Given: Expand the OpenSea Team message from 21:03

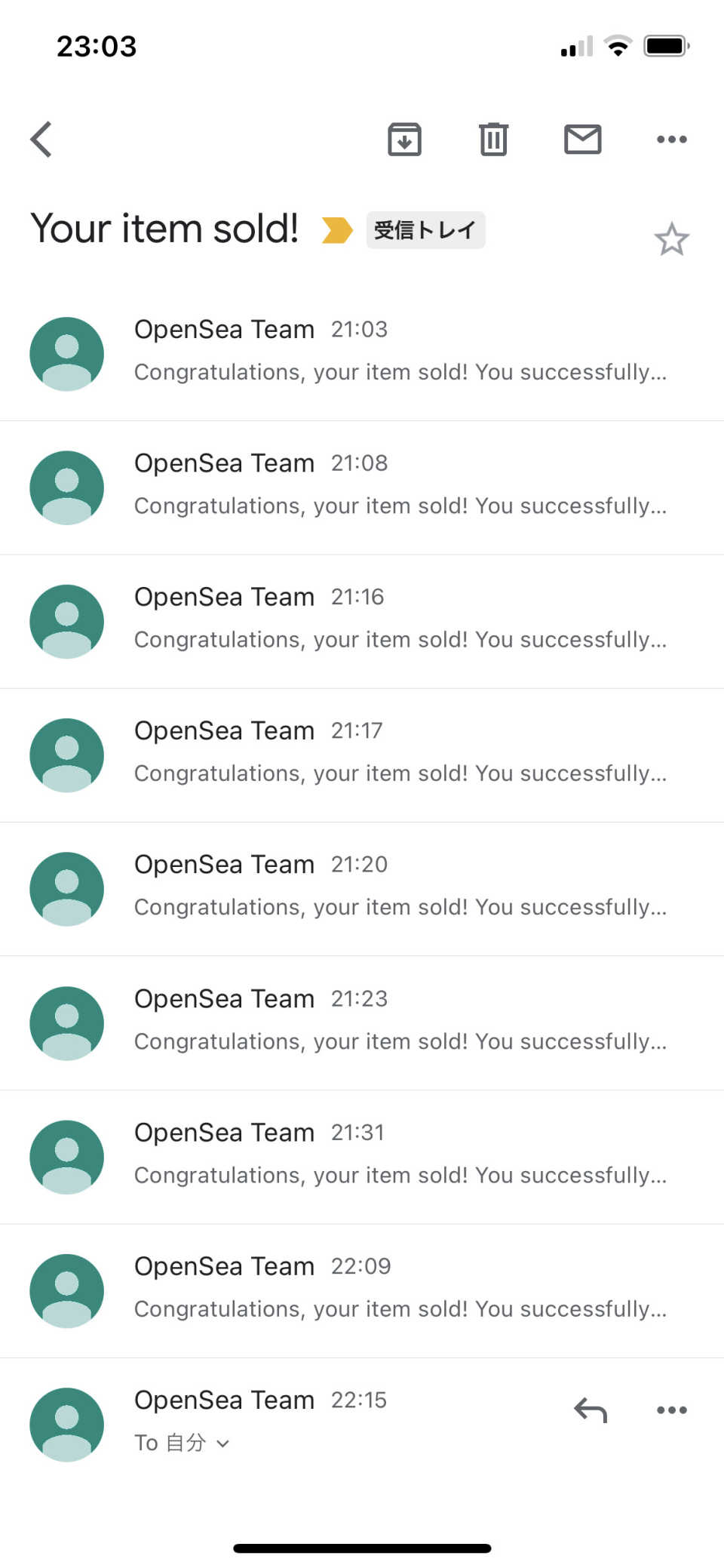Looking at the screenshot, I should coord(362,353).
